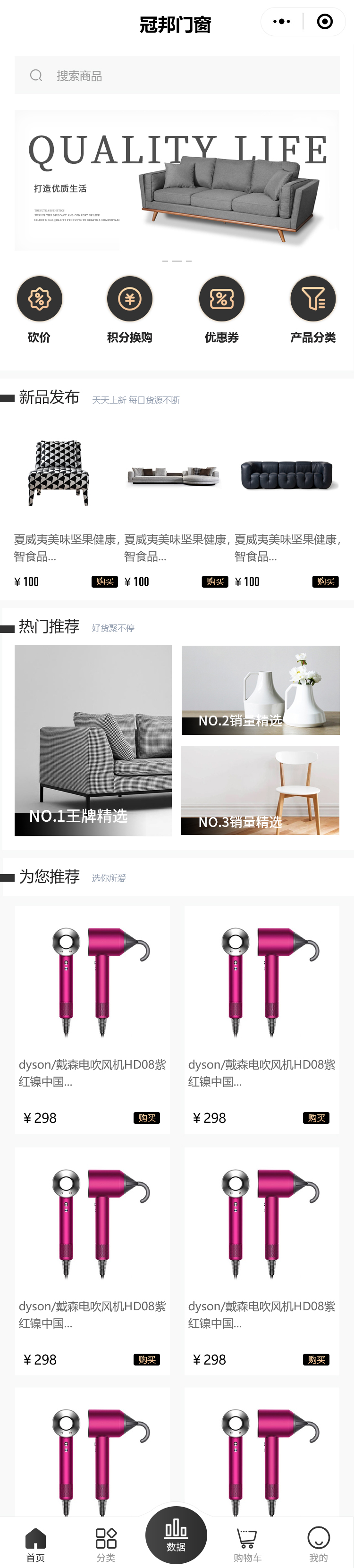The image size is (354, 1568).
Task: View the NO.2销量精选 vase tile
Action: tap(261, 690)
